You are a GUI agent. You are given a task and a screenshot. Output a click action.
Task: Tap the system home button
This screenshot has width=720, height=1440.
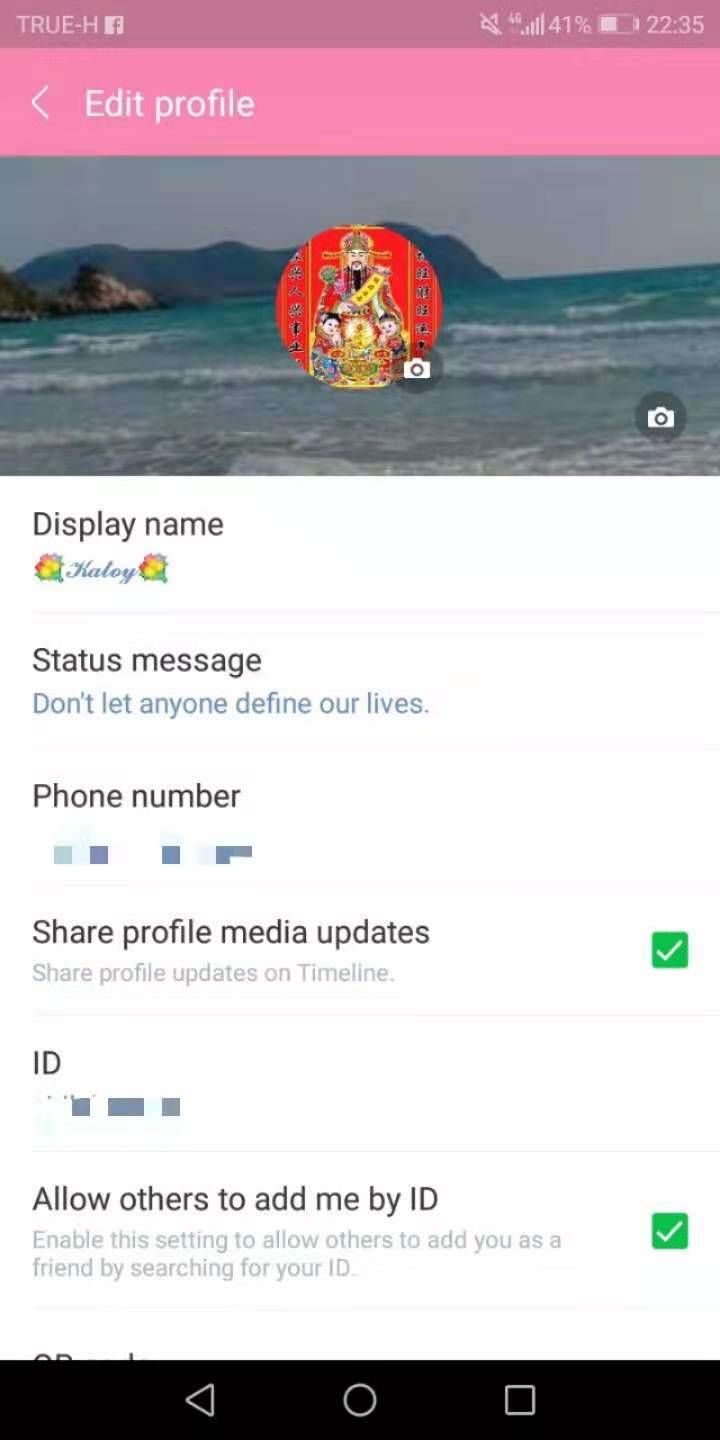[360, 1400]
